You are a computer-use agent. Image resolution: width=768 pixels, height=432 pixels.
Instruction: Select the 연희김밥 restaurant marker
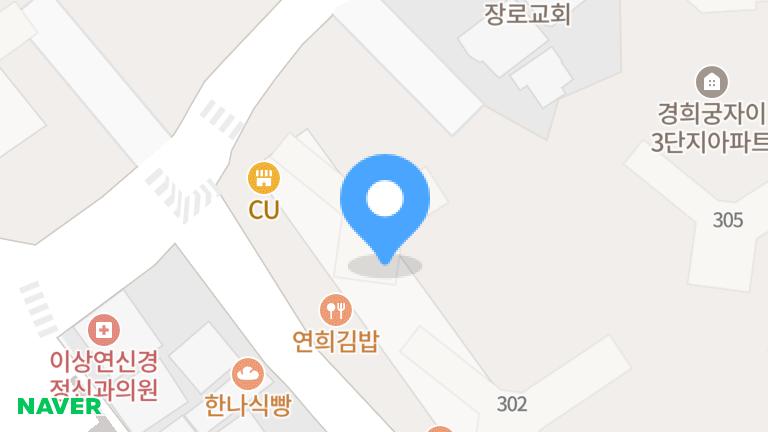pos(336,309)
